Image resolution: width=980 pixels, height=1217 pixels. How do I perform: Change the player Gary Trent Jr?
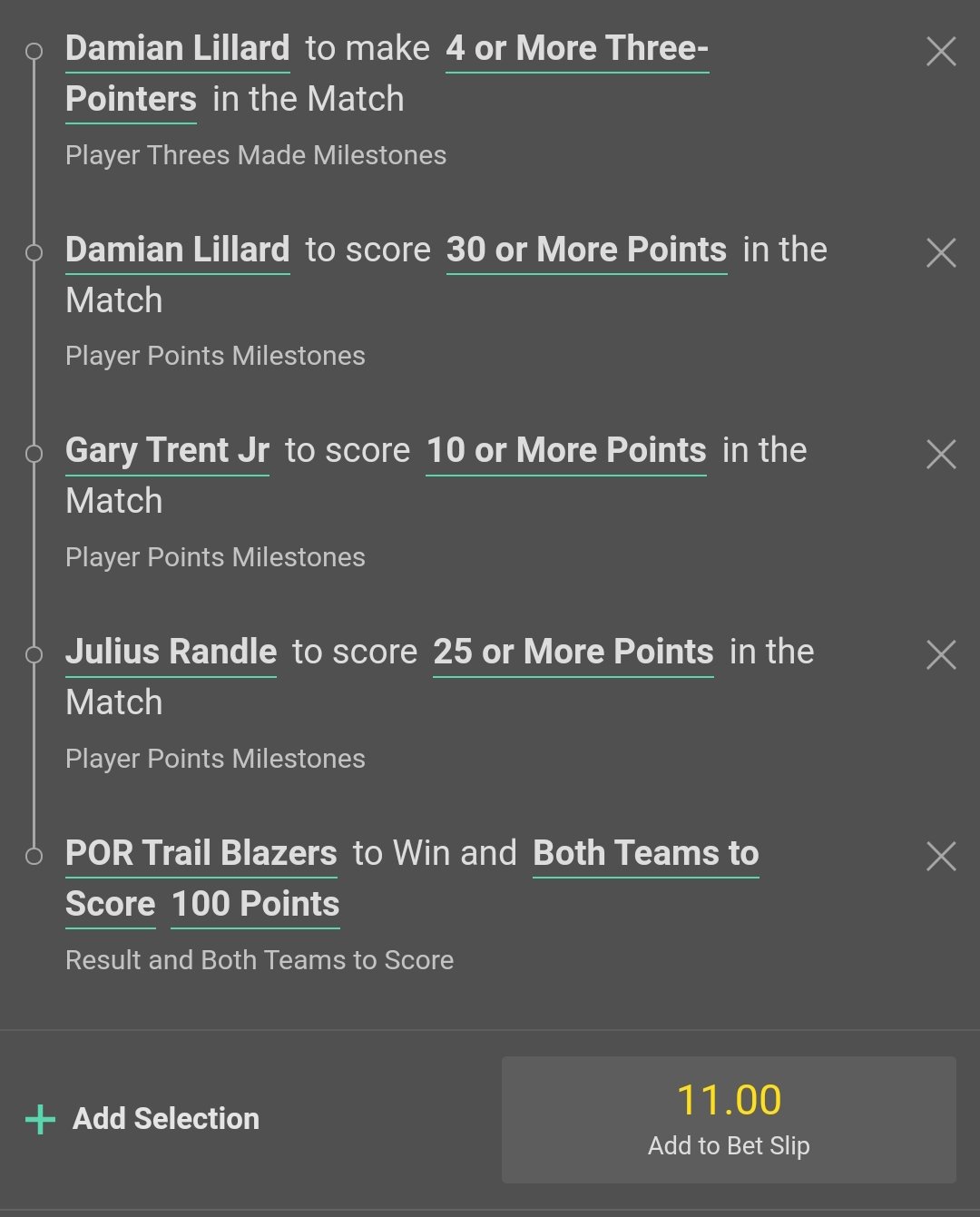point(167,451)
